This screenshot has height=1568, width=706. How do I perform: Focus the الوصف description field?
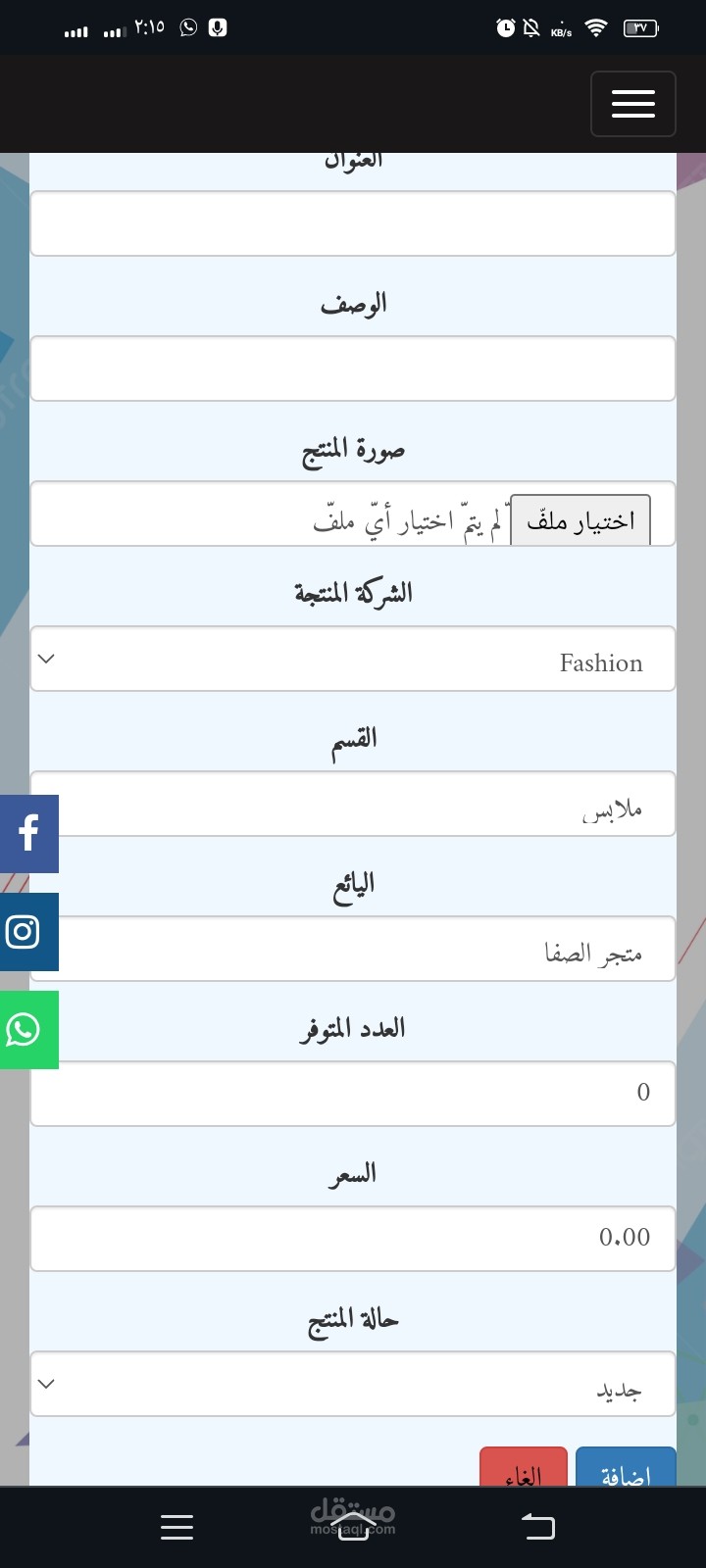pos(353,368)
